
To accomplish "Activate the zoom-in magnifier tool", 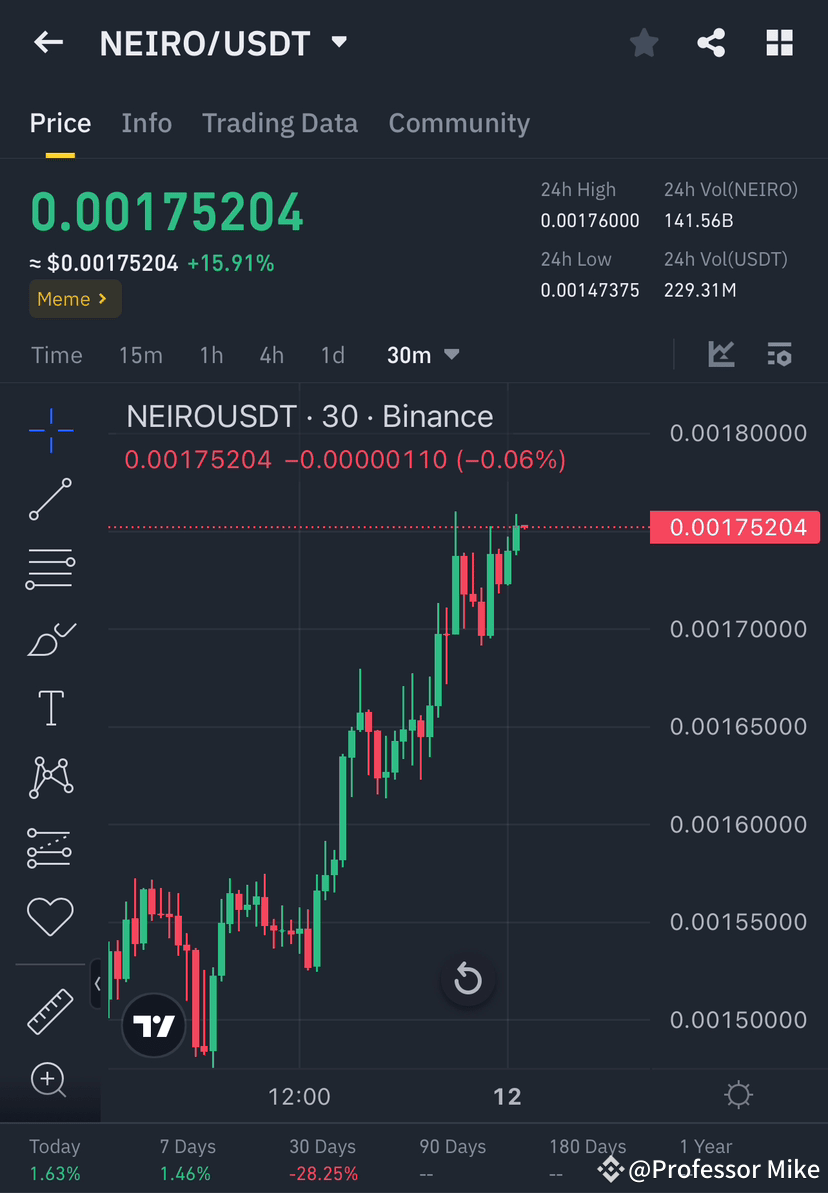I will (50, 1081).
